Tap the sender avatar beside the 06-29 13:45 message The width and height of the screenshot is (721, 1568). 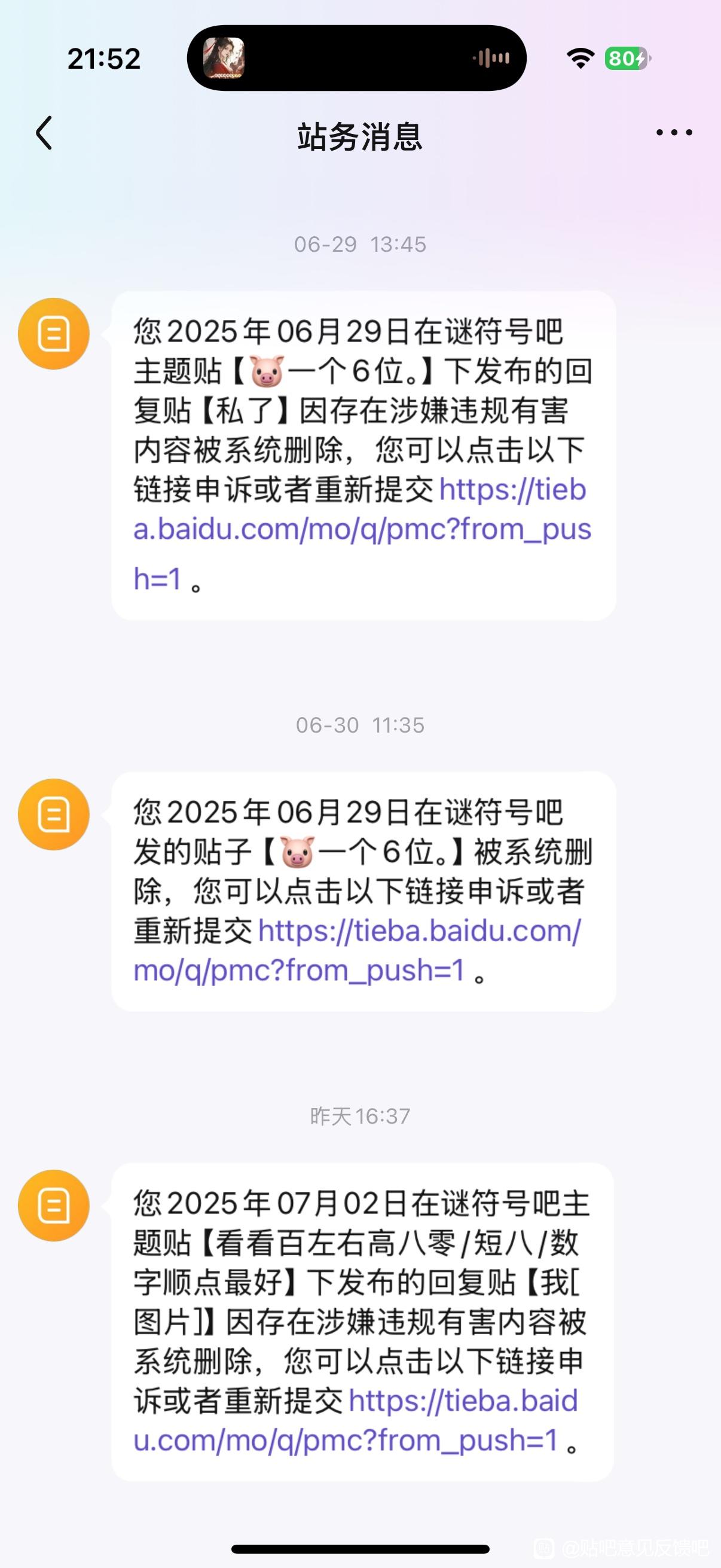[x=54, y=334]
